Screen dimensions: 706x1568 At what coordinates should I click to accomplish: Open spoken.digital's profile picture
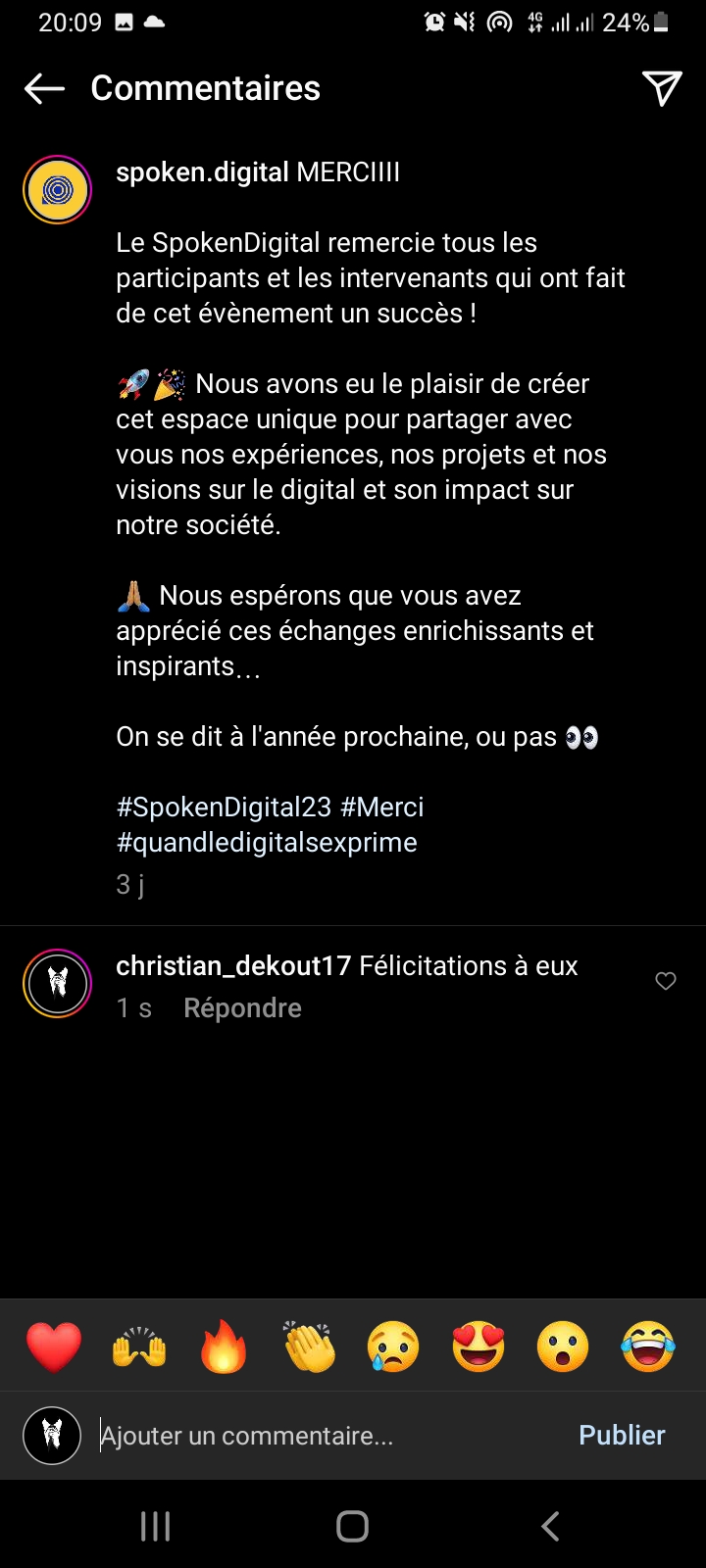tap(57, 189)
